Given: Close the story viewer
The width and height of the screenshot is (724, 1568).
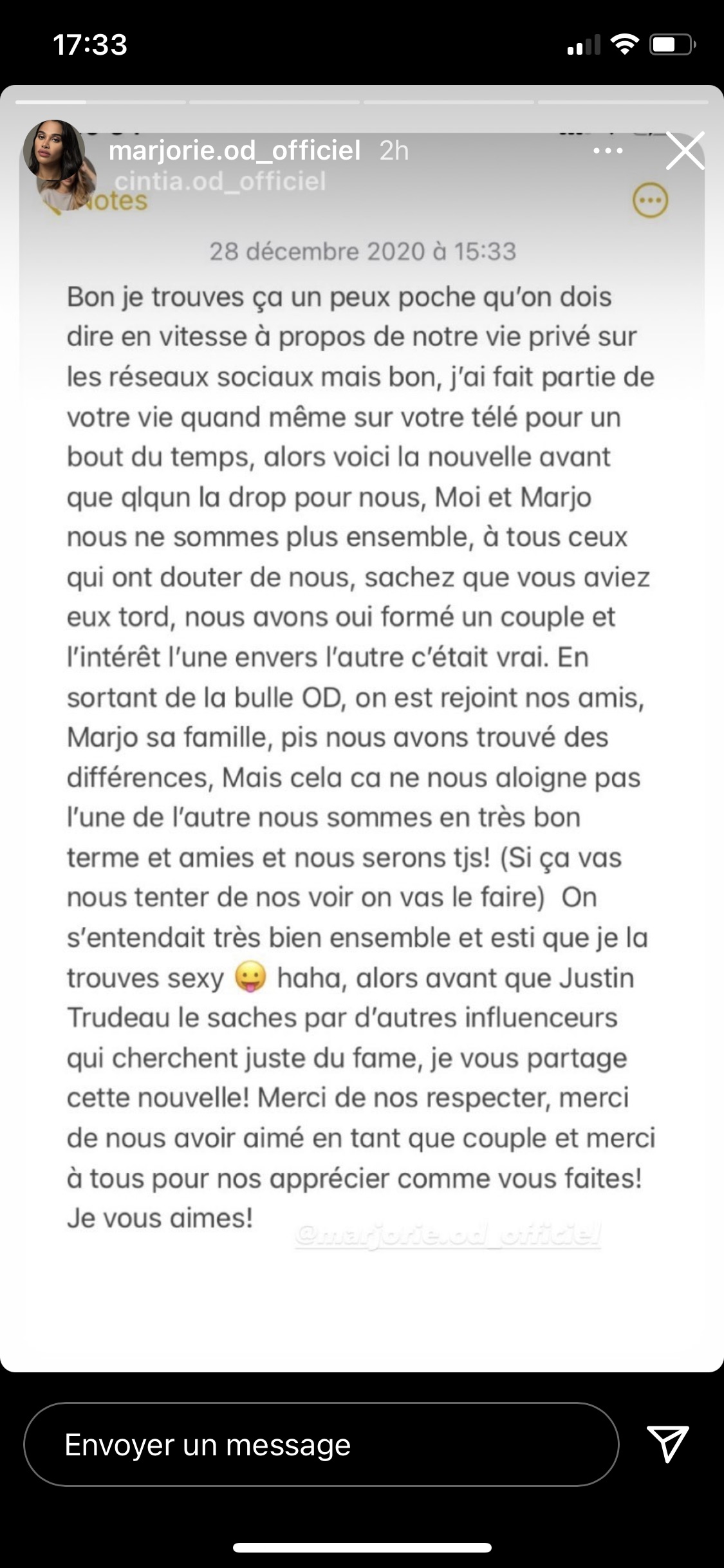Looking at the screenshot, I should pyautogui.click(x=685, y=151).
